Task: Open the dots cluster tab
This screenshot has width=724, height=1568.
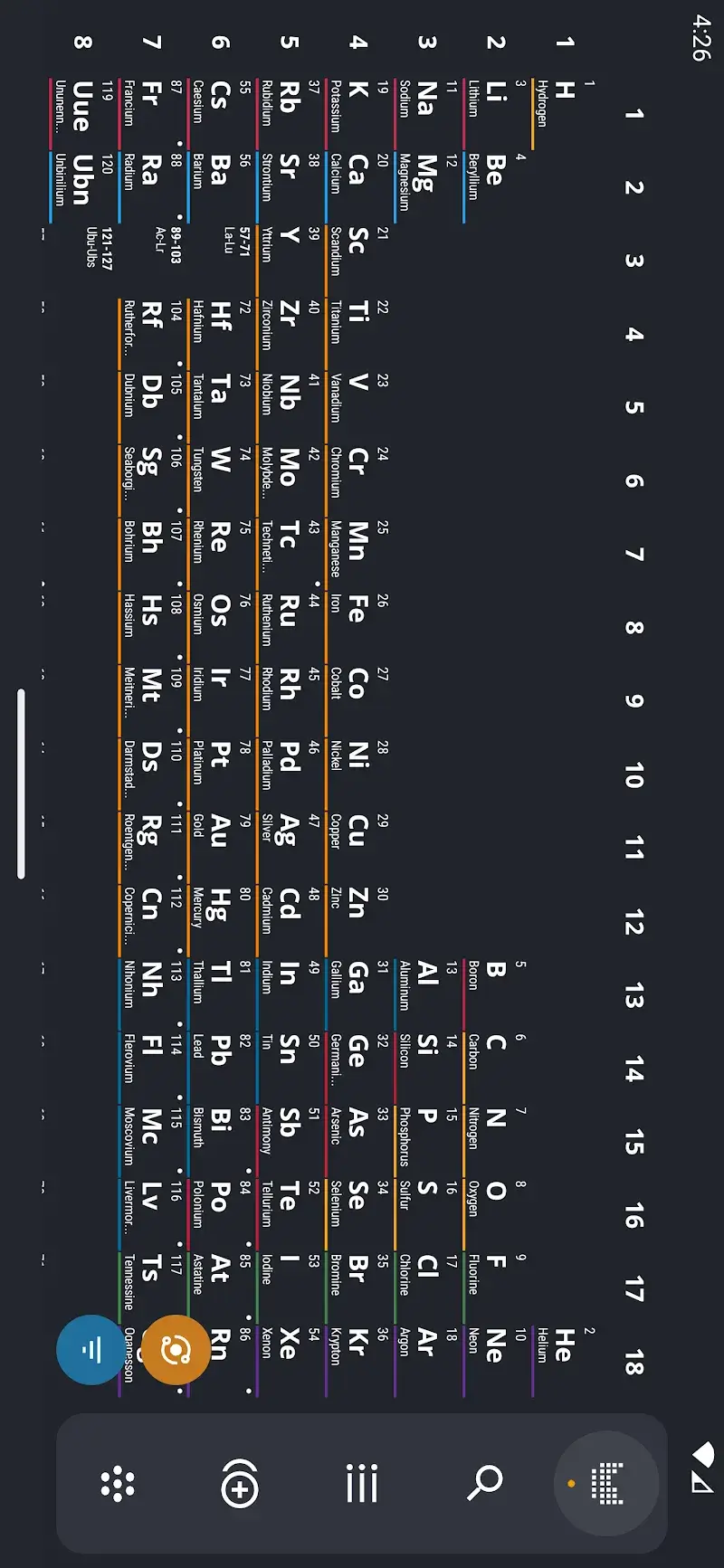Action: click(x=118, y=1482)
